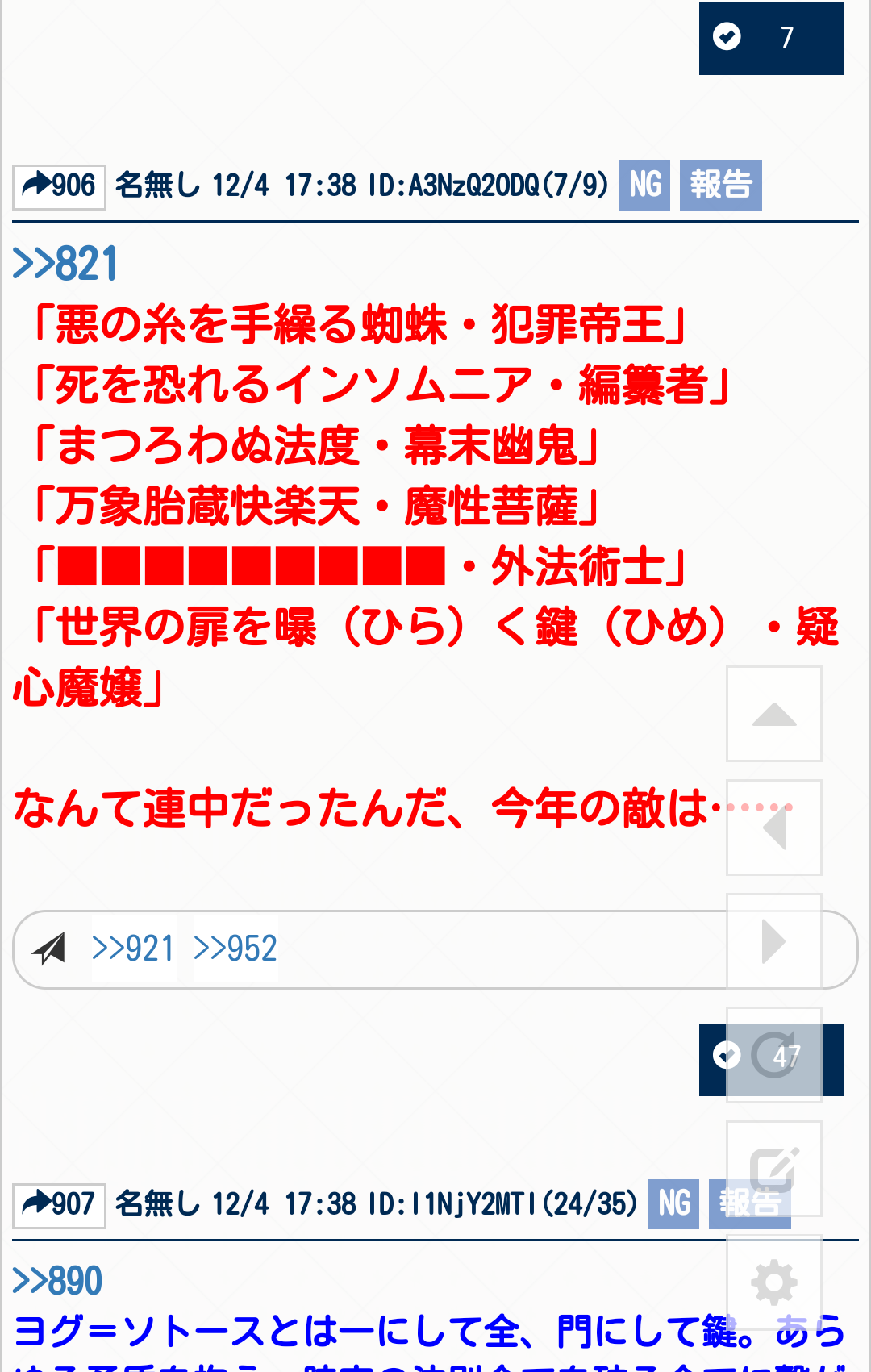This screenshot has height=1372, width=871.
Task: Open anchor link >>890
Action: [58, 1281]
